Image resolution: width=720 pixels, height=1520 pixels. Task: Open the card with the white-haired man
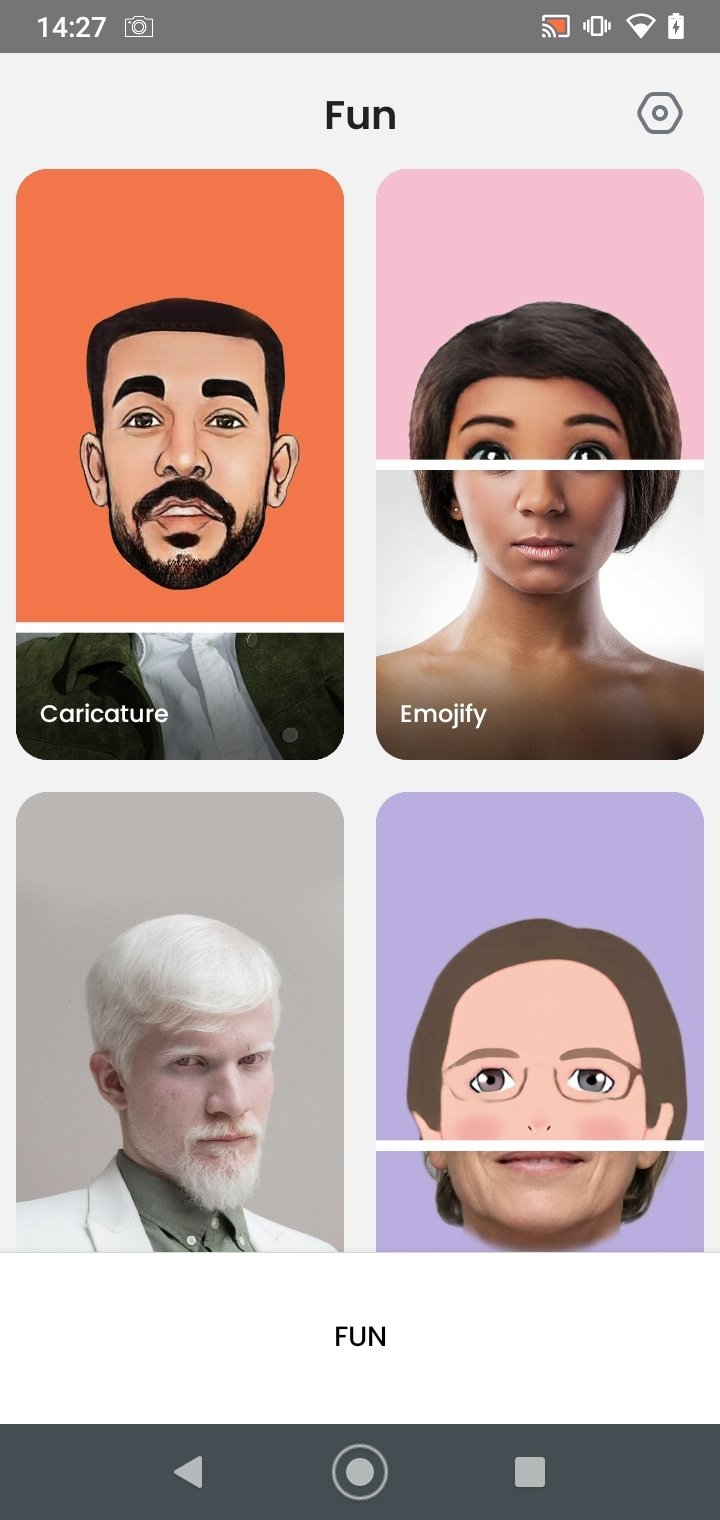[180, 1020]
